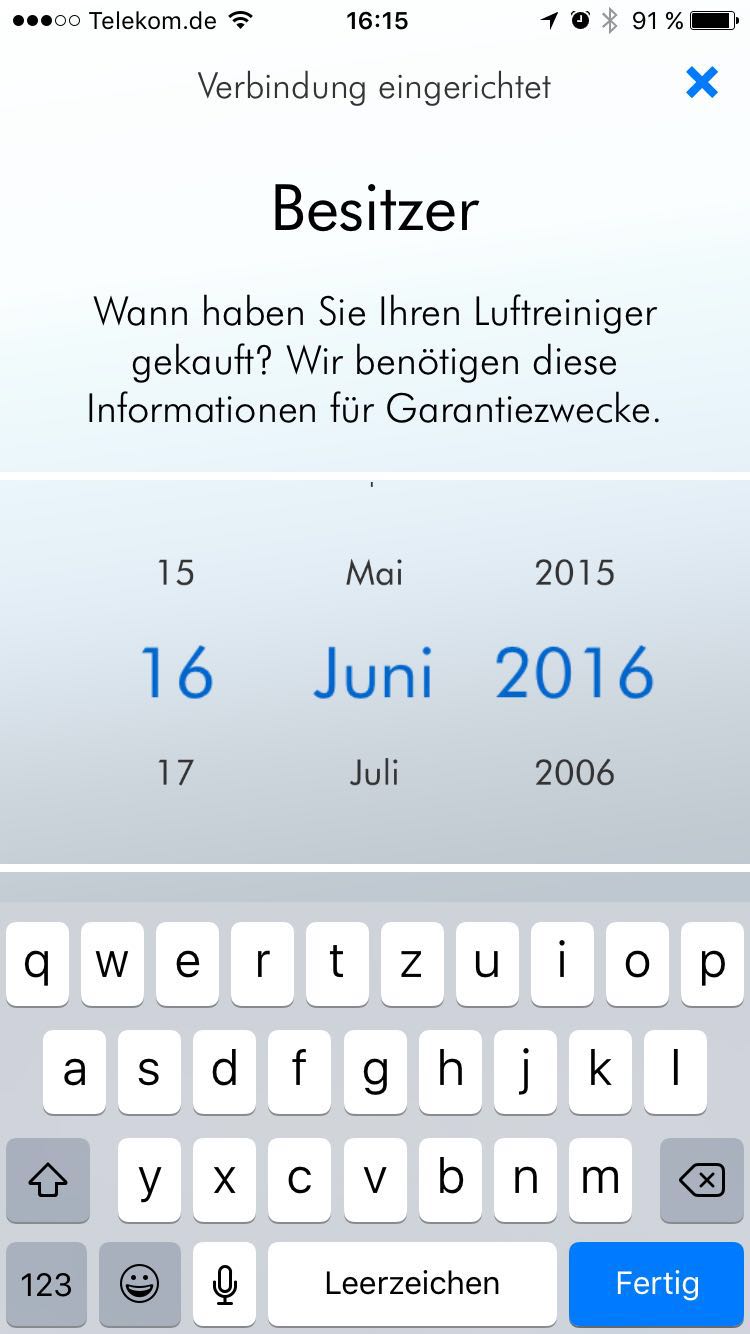This screenshot has width=750, height=1334.
Task: Select day 17 in the date picker
Action: 175,772
